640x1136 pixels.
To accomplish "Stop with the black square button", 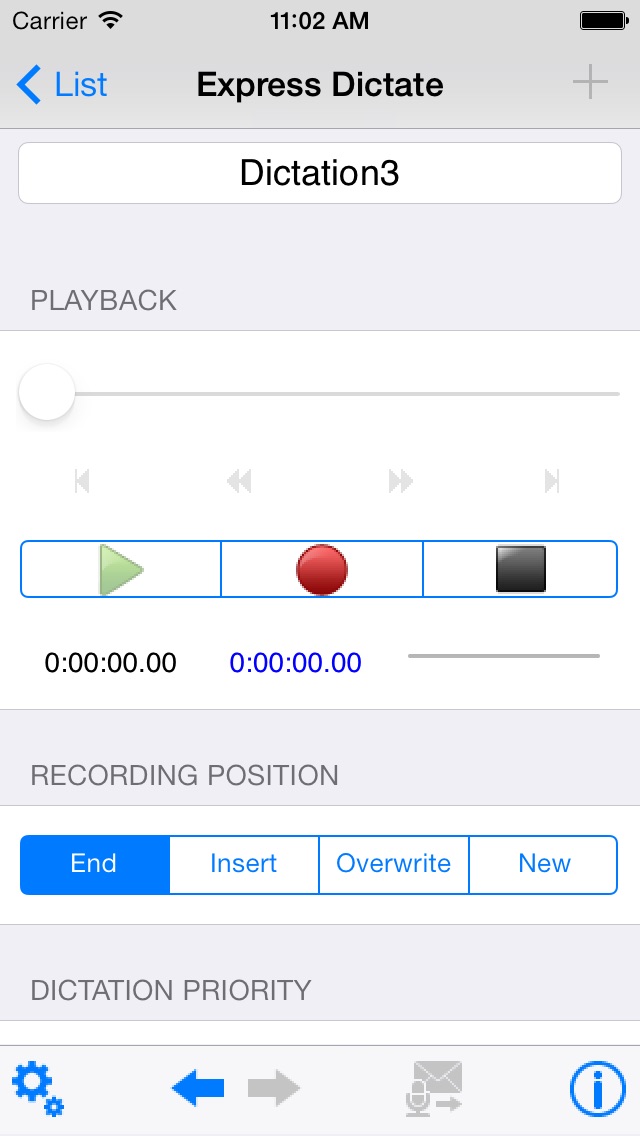I will [520, 569].
